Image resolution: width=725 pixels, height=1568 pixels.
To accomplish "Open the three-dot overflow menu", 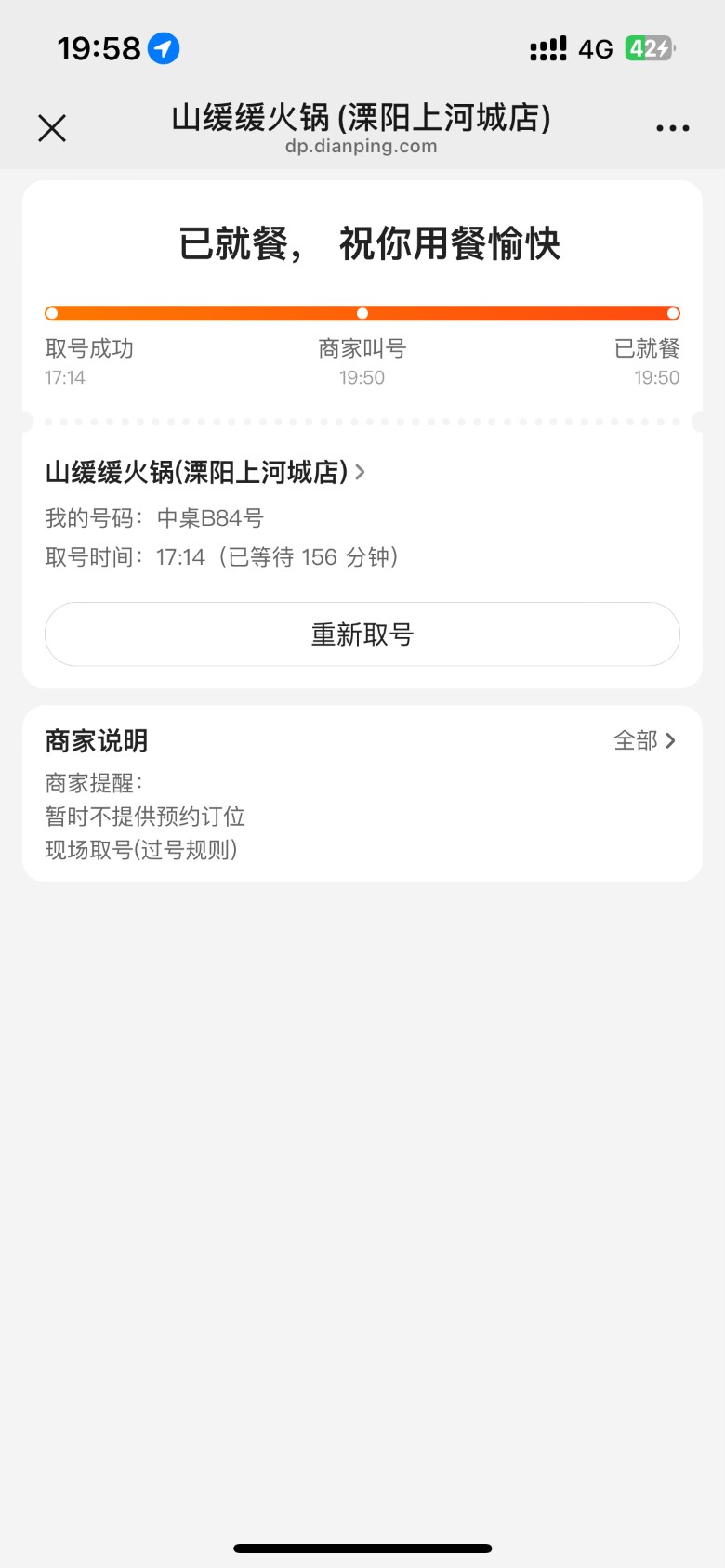I will 672,128.
